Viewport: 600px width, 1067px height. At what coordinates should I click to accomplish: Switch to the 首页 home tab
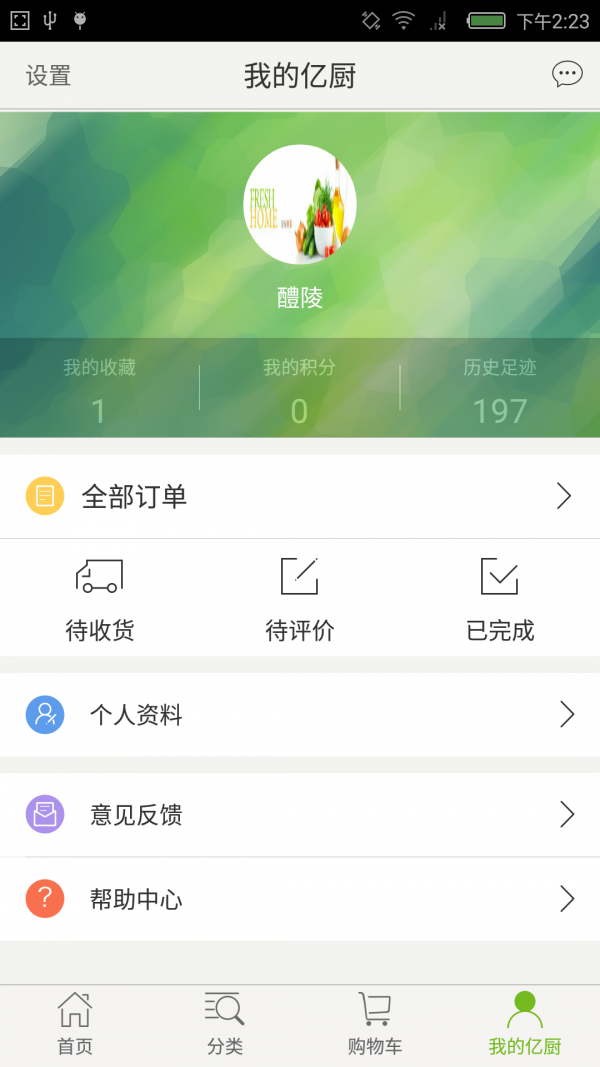[x=75, y=1025]
